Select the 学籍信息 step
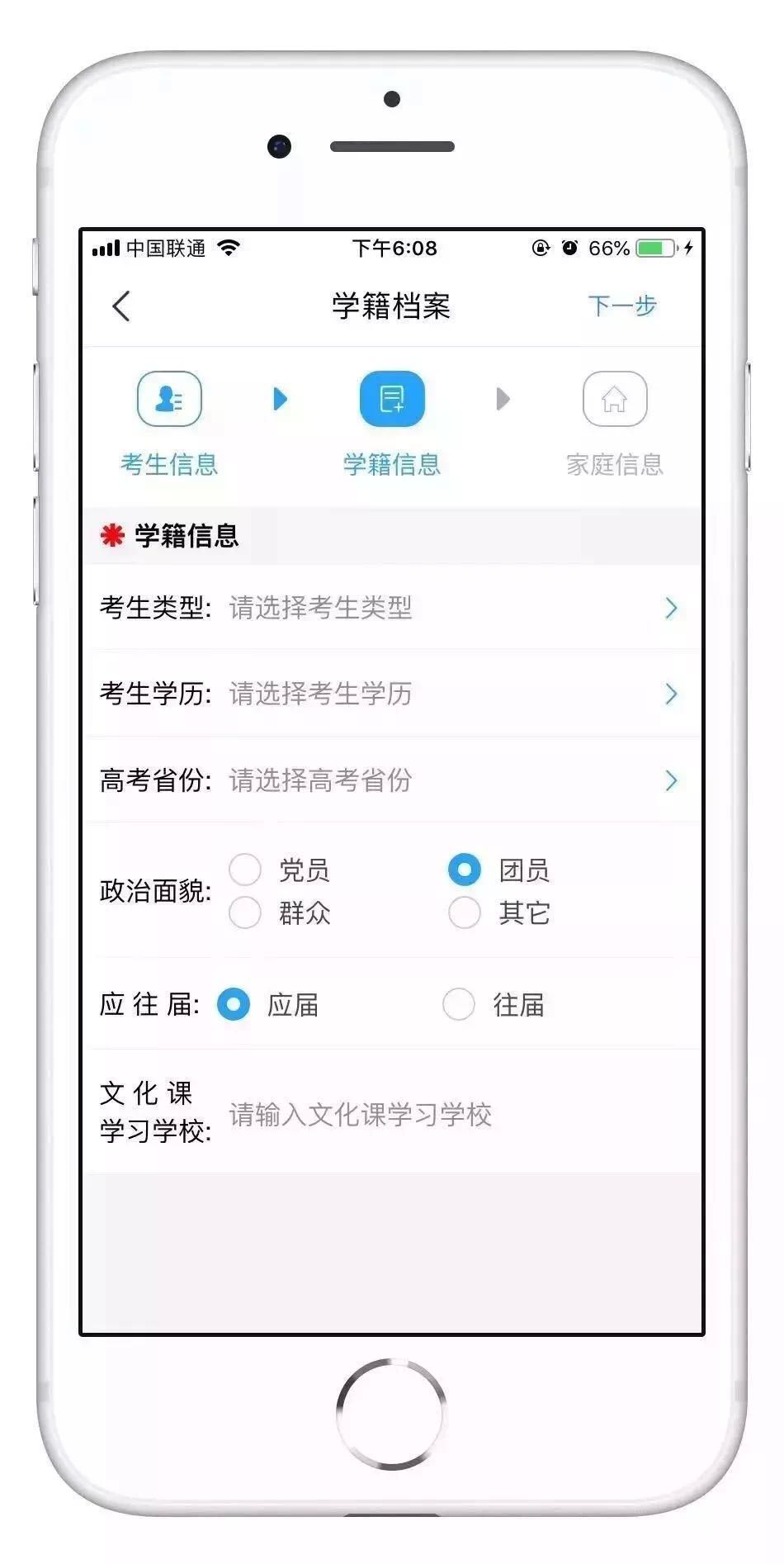 [392, 423]
